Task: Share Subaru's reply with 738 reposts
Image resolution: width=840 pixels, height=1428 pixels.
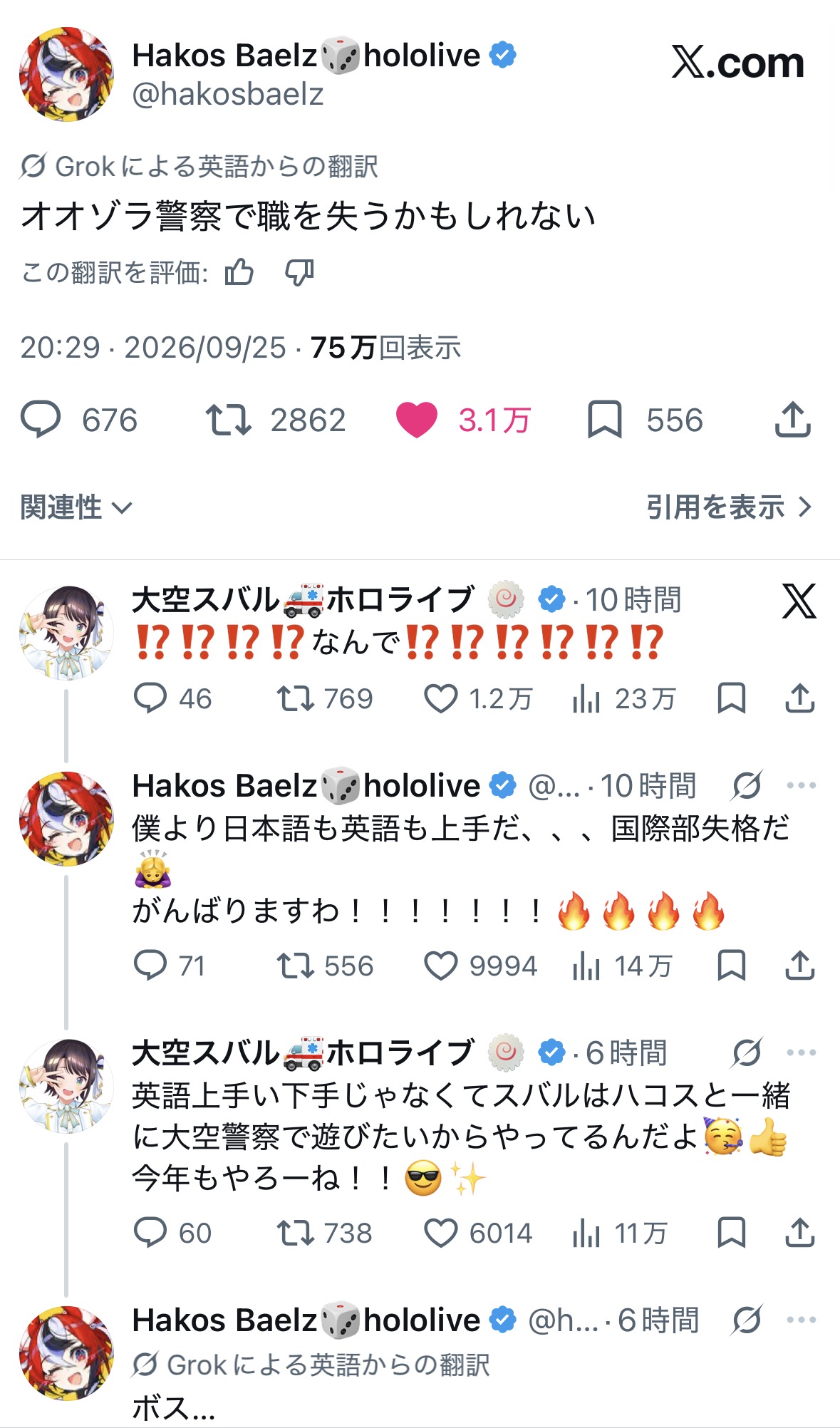Action: coord(799,1233)
